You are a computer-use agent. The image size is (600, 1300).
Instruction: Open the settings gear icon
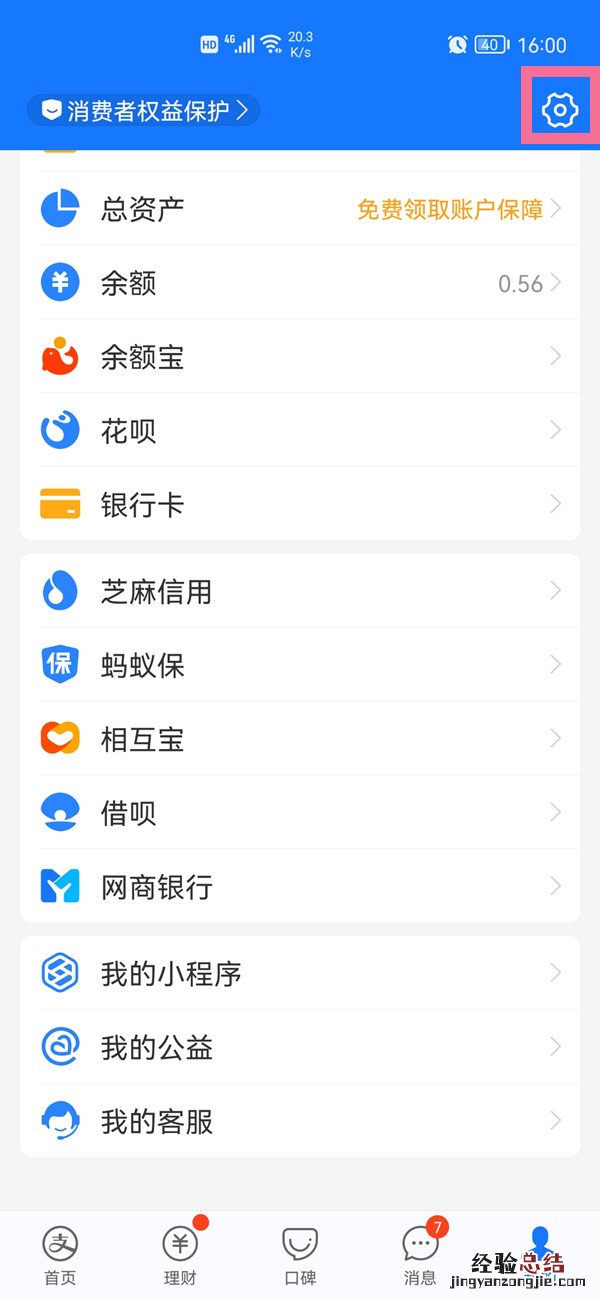(560, 108)
